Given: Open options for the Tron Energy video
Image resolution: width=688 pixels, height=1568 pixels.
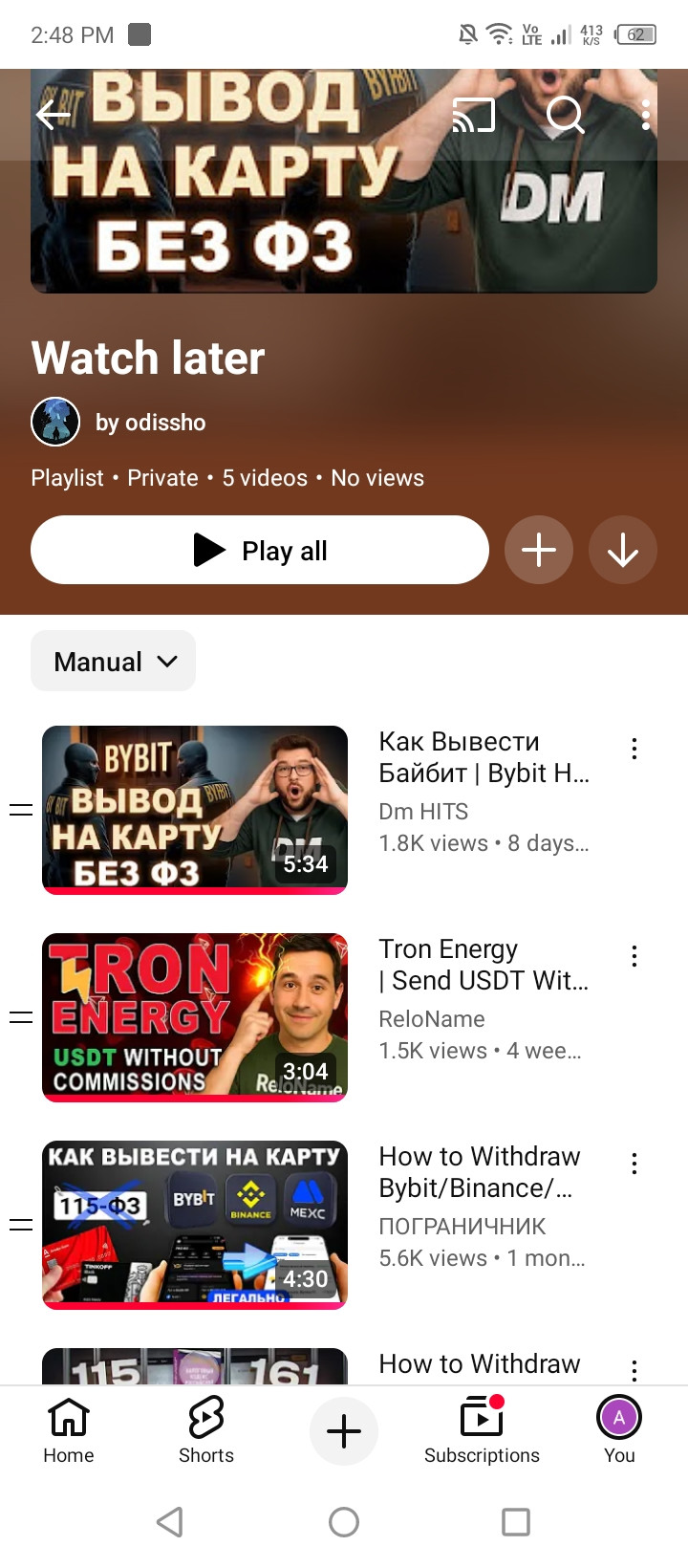Looking at the screenshot, I should coord(634,956).
